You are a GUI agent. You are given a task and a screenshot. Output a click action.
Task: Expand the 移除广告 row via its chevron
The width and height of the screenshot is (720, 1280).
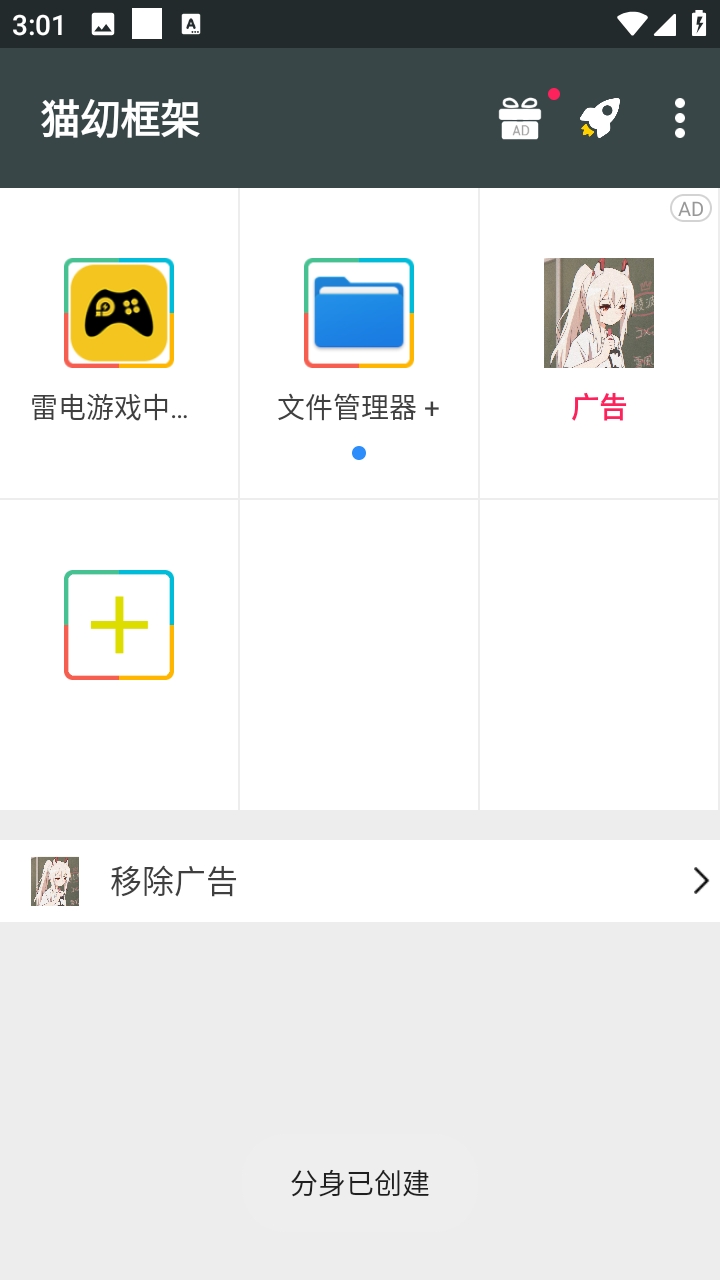tap(700, 880)
